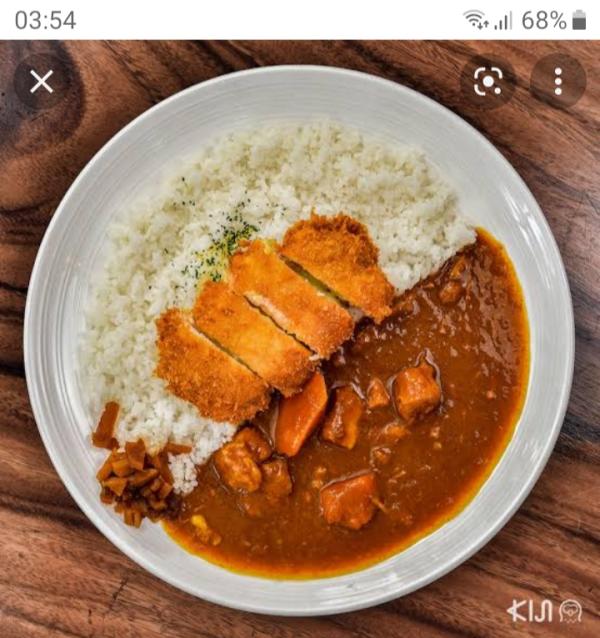Open the three-dot overflow menu
The width and height of the screenshot is (600, 638).
[x=558, y=82]
